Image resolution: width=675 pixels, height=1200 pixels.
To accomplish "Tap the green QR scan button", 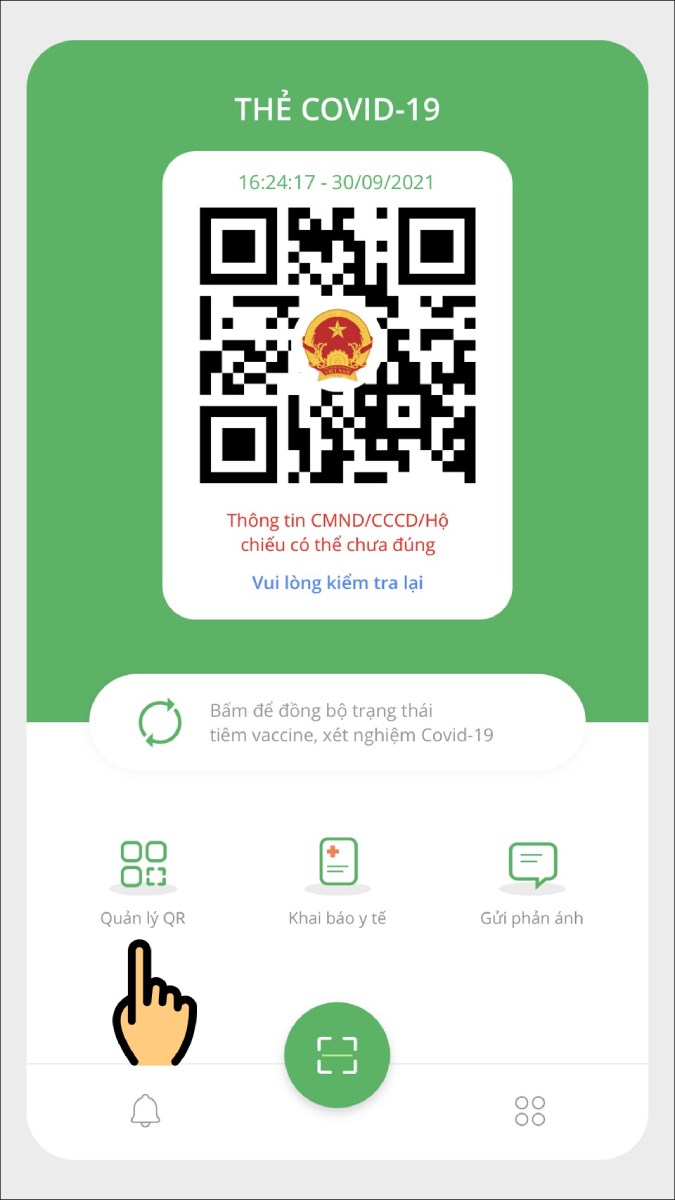I will 337,1053.
